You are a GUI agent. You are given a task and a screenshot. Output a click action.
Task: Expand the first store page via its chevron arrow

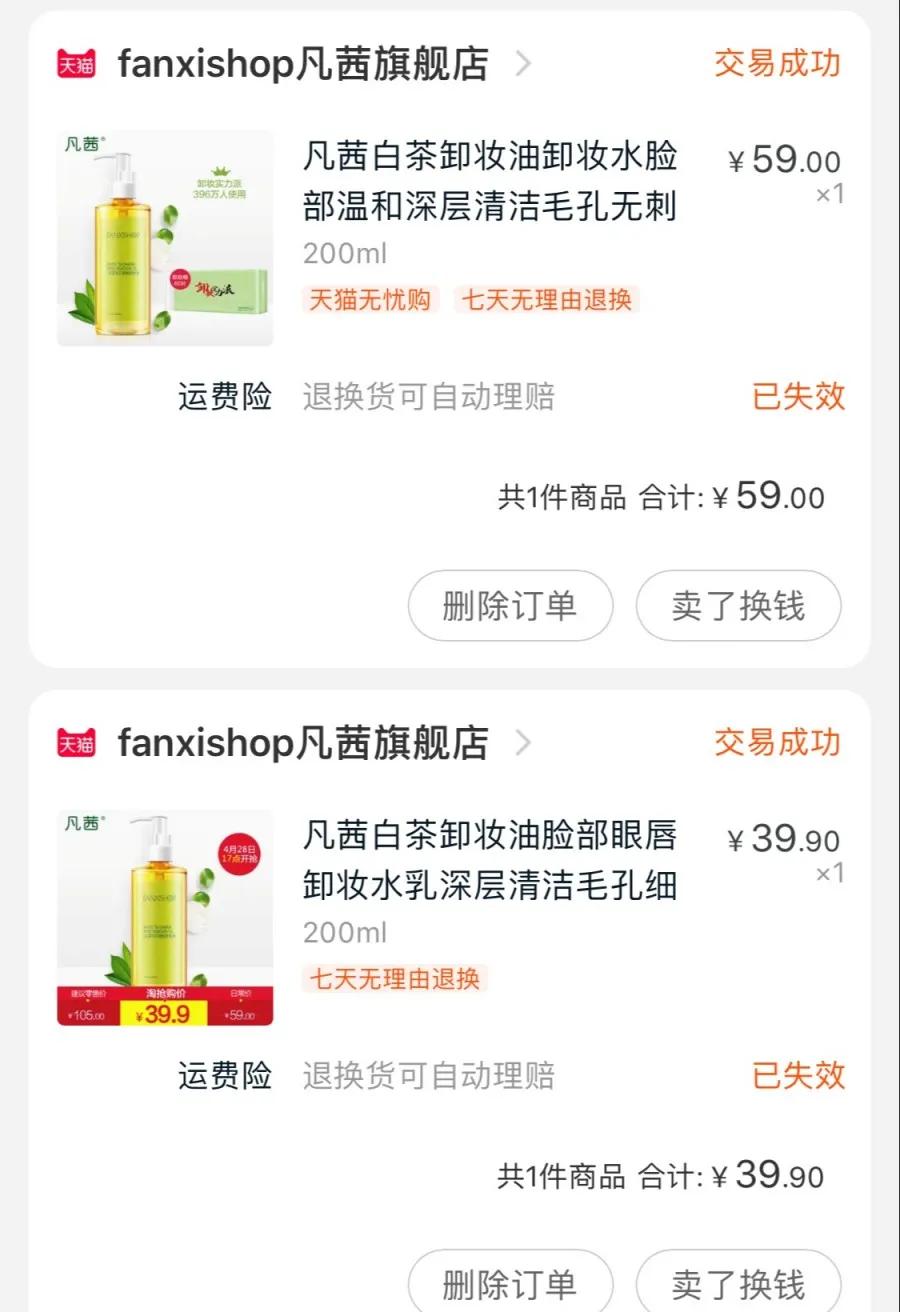coord(522,63)
